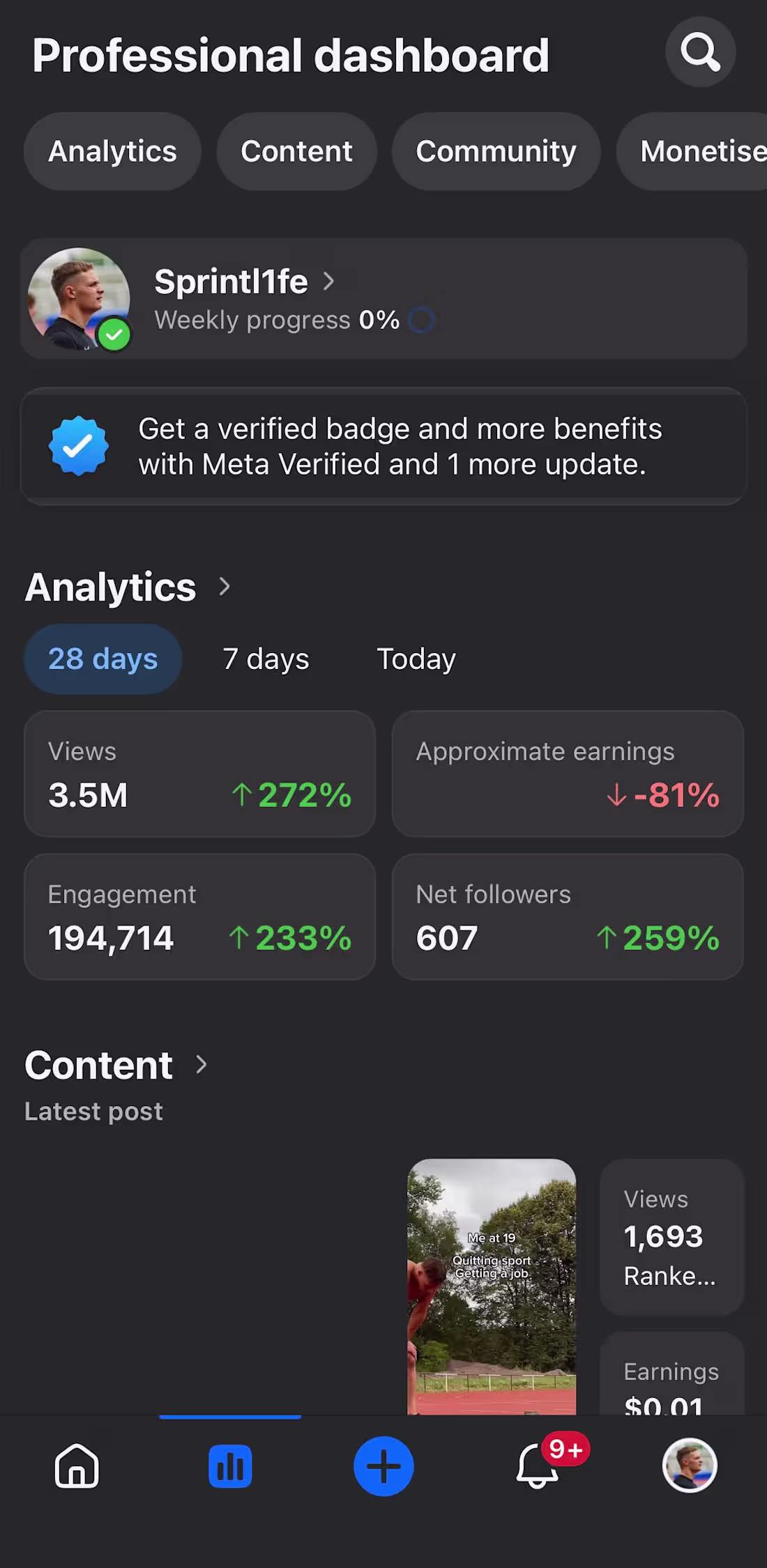Viewport: 767px width, 1568px height.
Task: Open notifications via the bell icon
Action: coord(536,1469)
